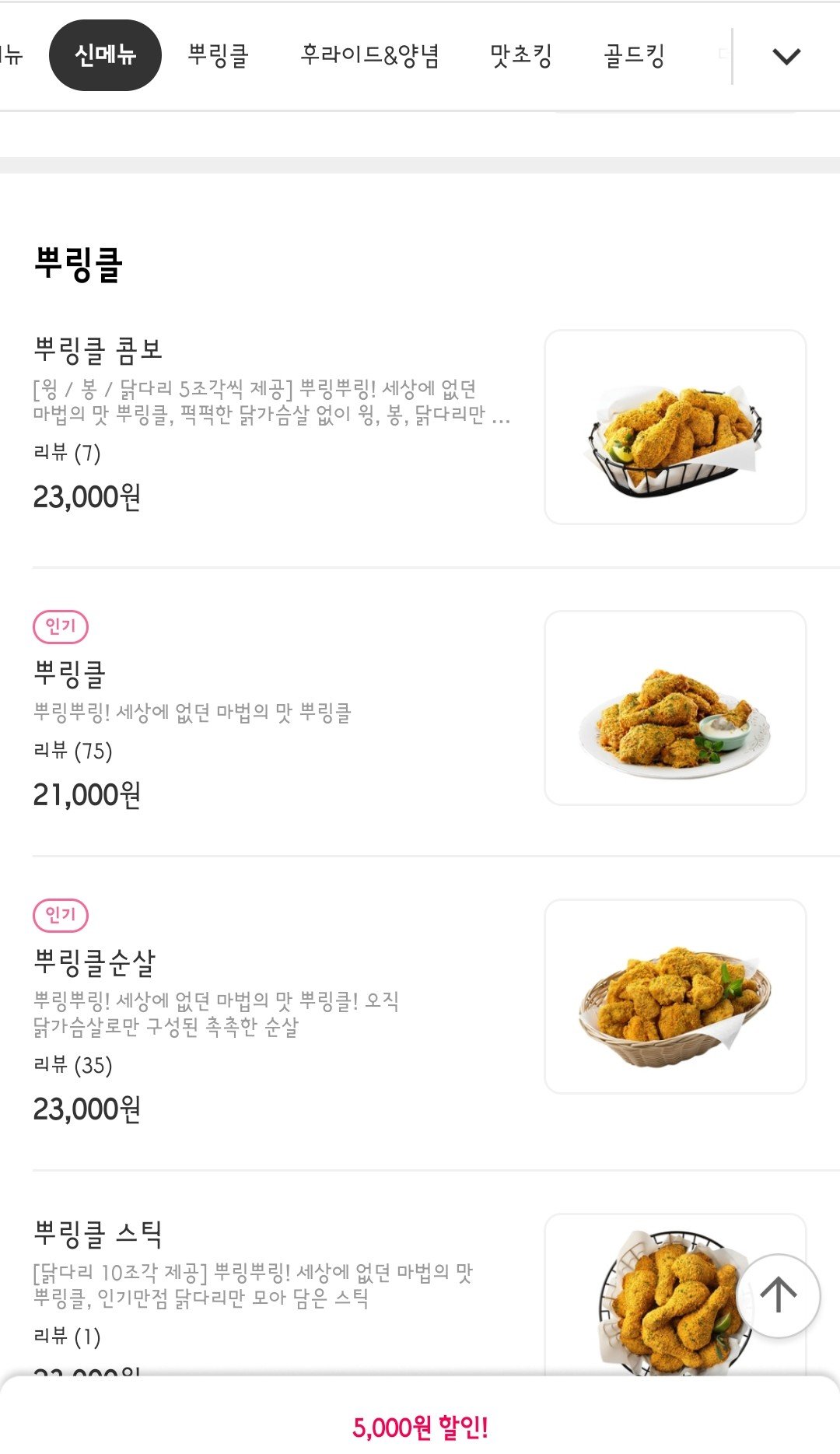Open the 후라이드&양념 tab
Viewport: 840px width, 1454px height.
[x=370, y=55]
